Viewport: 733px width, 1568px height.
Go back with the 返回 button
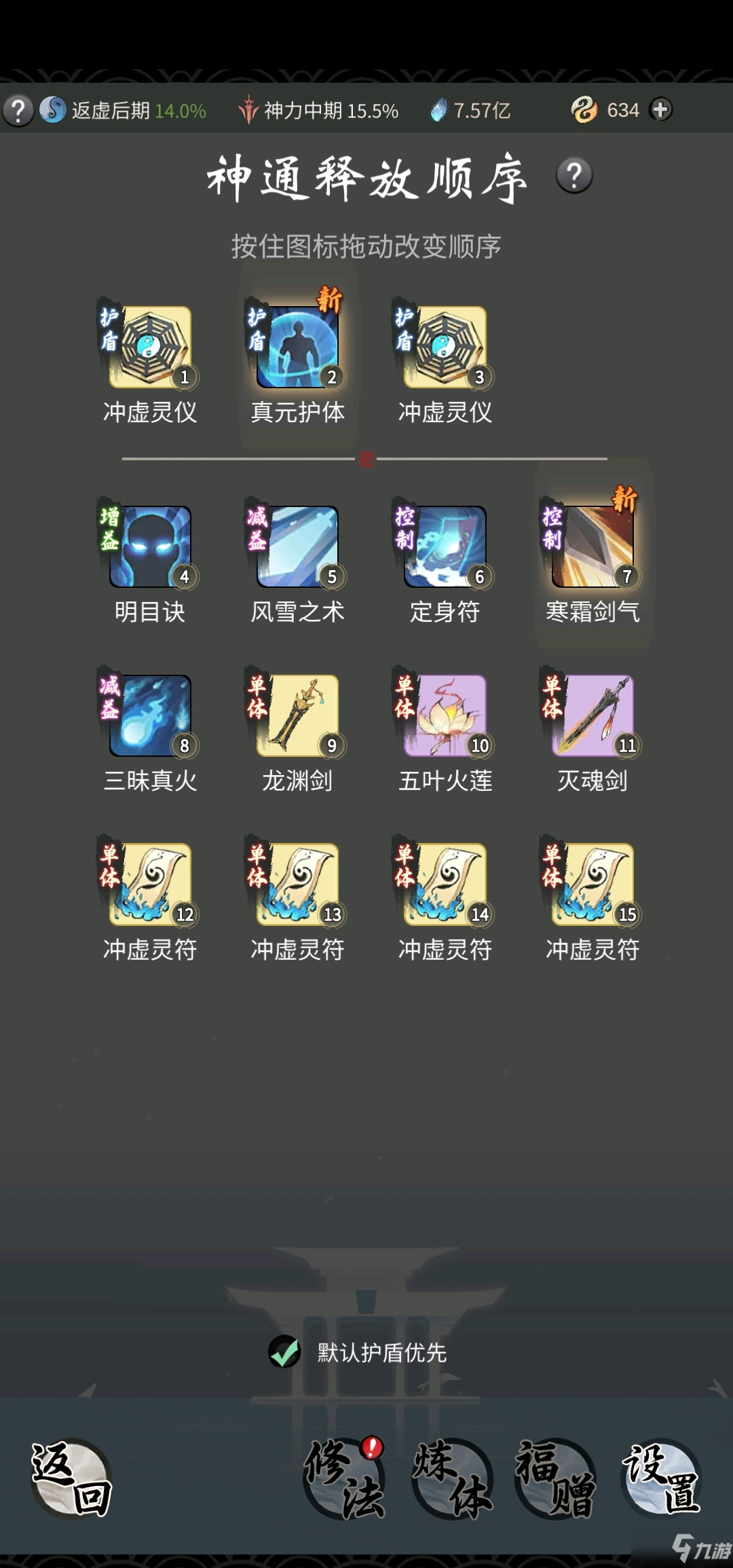coord(71,1480)
